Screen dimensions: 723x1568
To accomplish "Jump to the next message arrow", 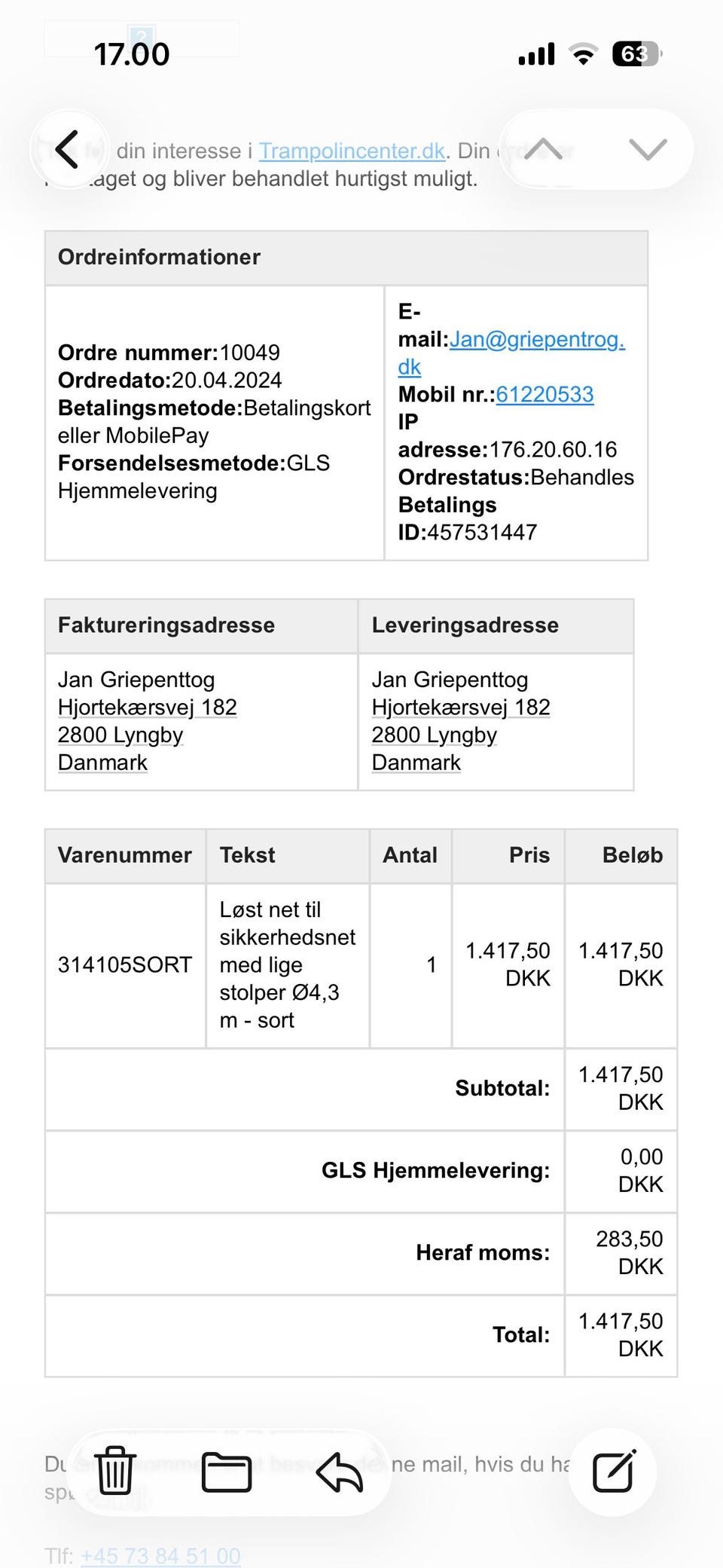I will click(648, 149).
